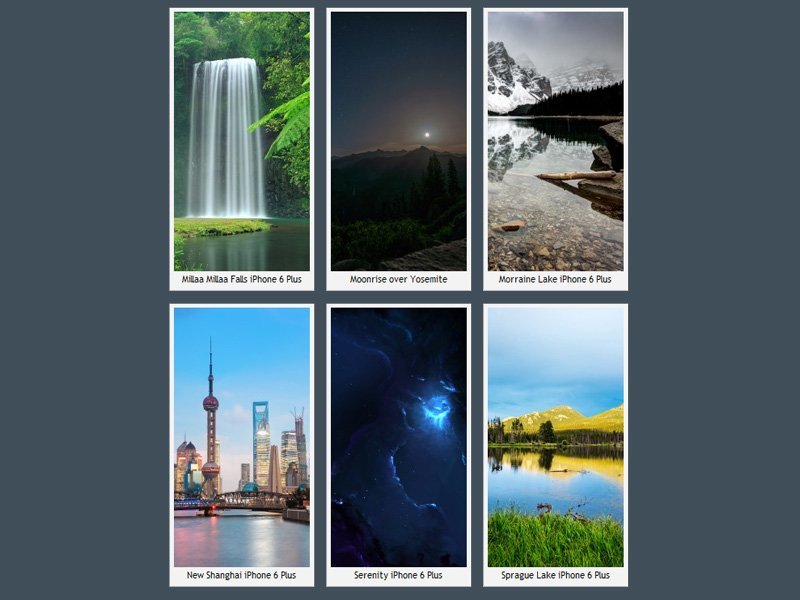The width and height of the screenshot is (800, 600).
Task: Tap the Sprague Lake wallpaper tile
Action: [555, 437]
